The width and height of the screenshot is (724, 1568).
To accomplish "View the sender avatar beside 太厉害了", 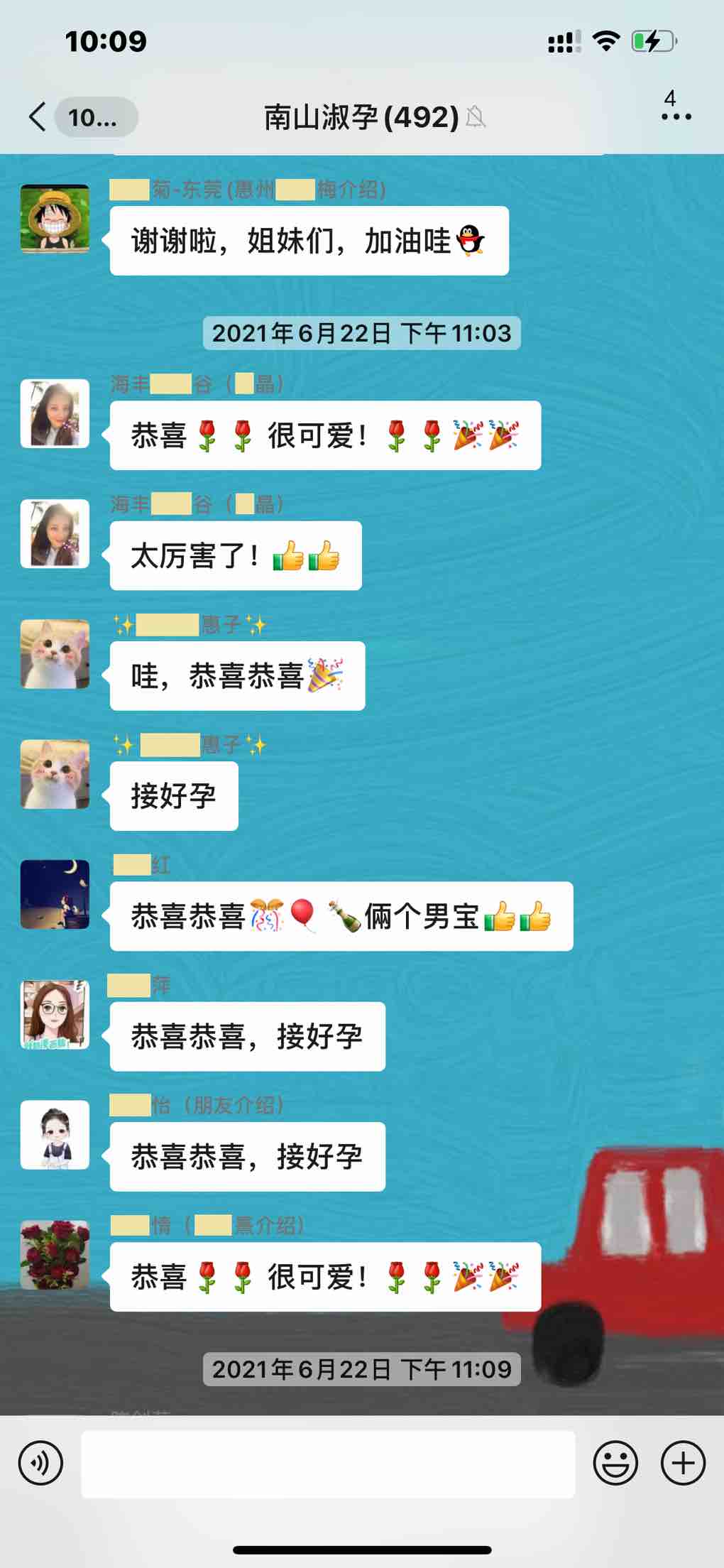I will [x=55, y=534].
